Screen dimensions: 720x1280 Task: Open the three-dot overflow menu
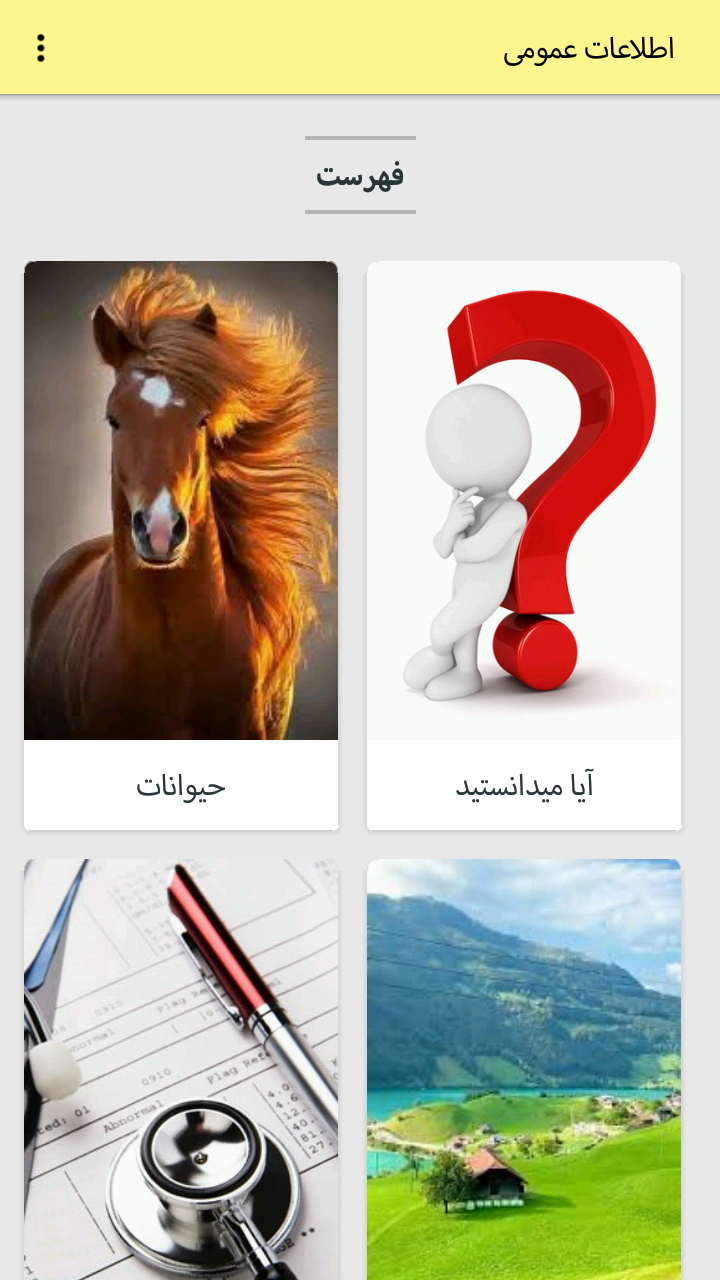click(41, 48)
